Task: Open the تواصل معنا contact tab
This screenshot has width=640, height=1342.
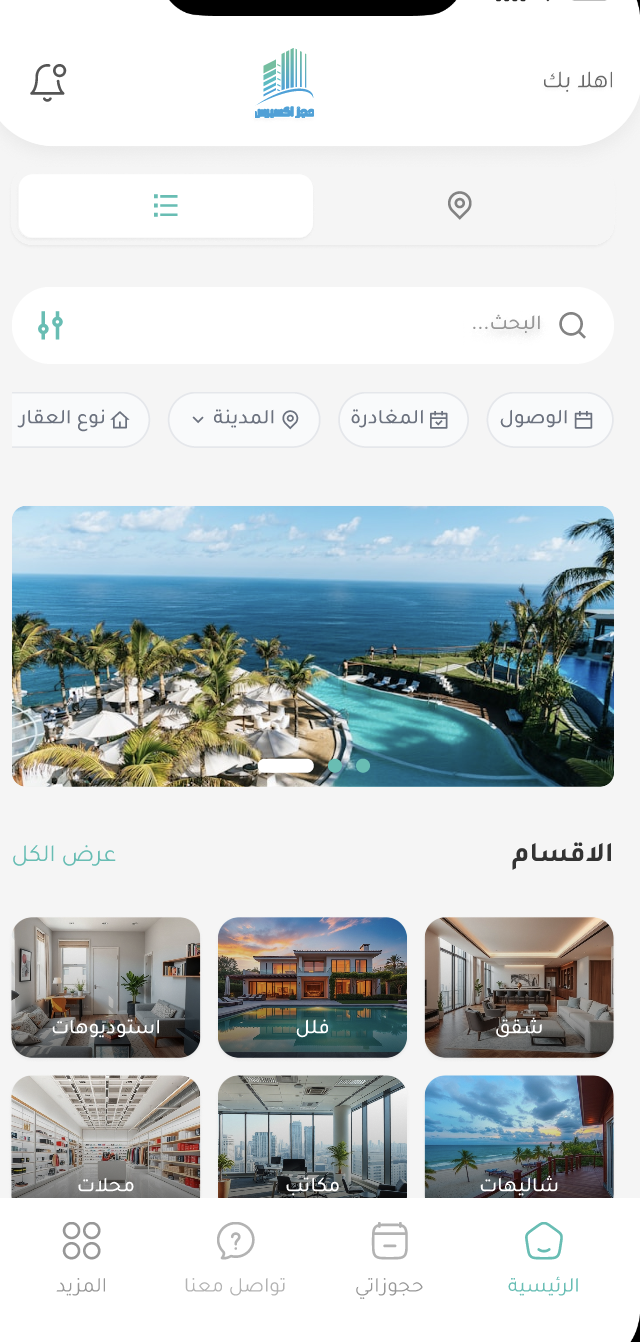Action: point(235,1258)
